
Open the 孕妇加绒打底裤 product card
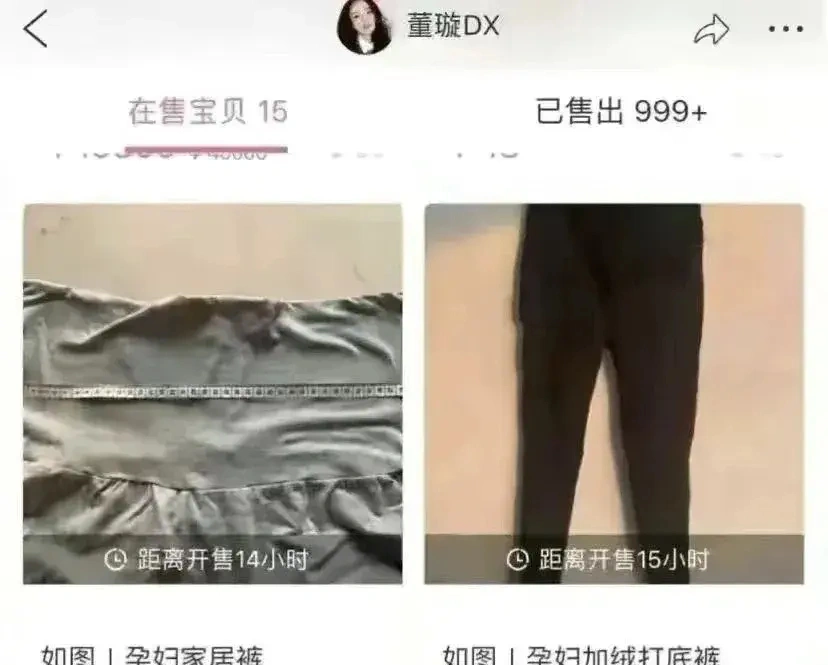[x=614, y=394]
